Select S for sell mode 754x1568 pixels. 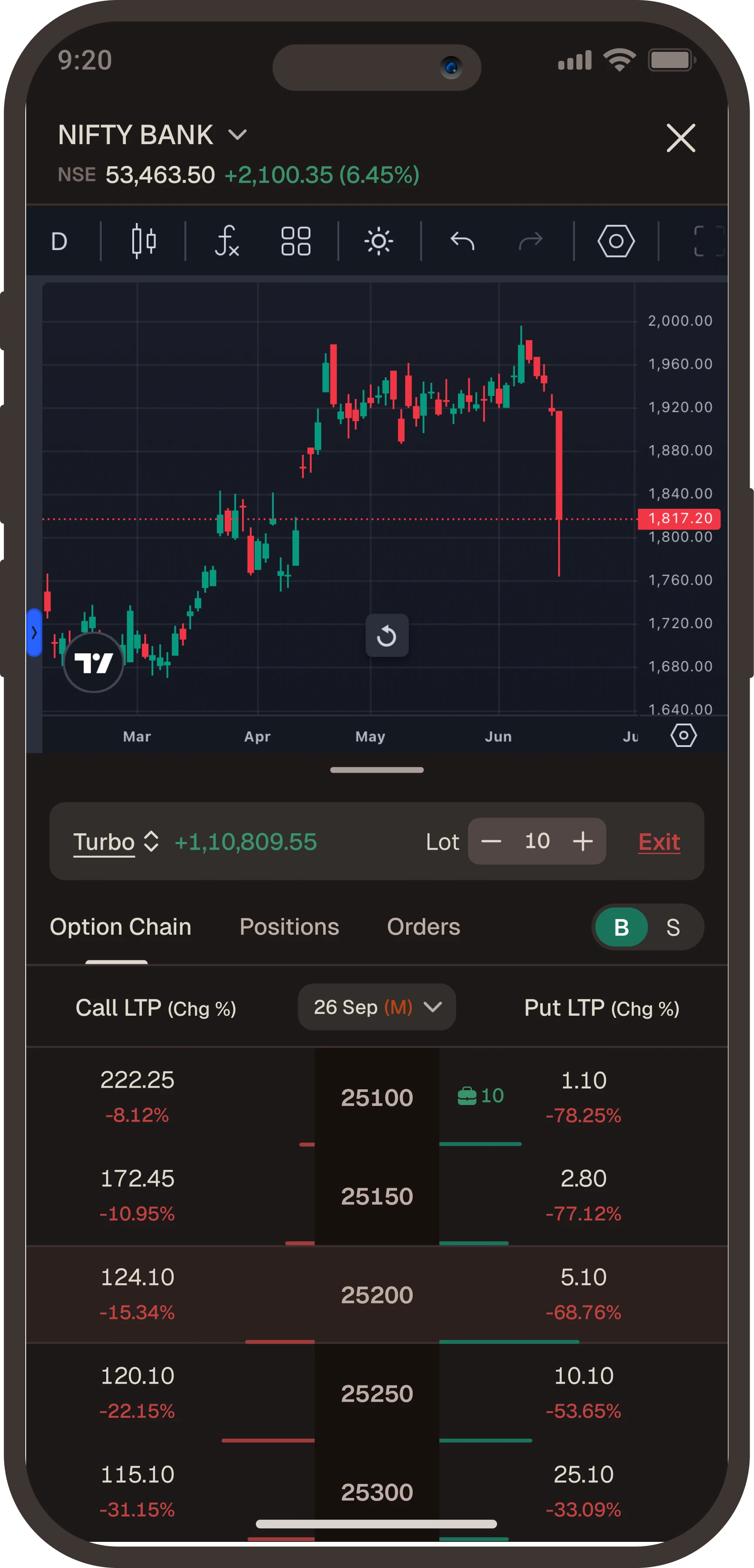(673, 928)
